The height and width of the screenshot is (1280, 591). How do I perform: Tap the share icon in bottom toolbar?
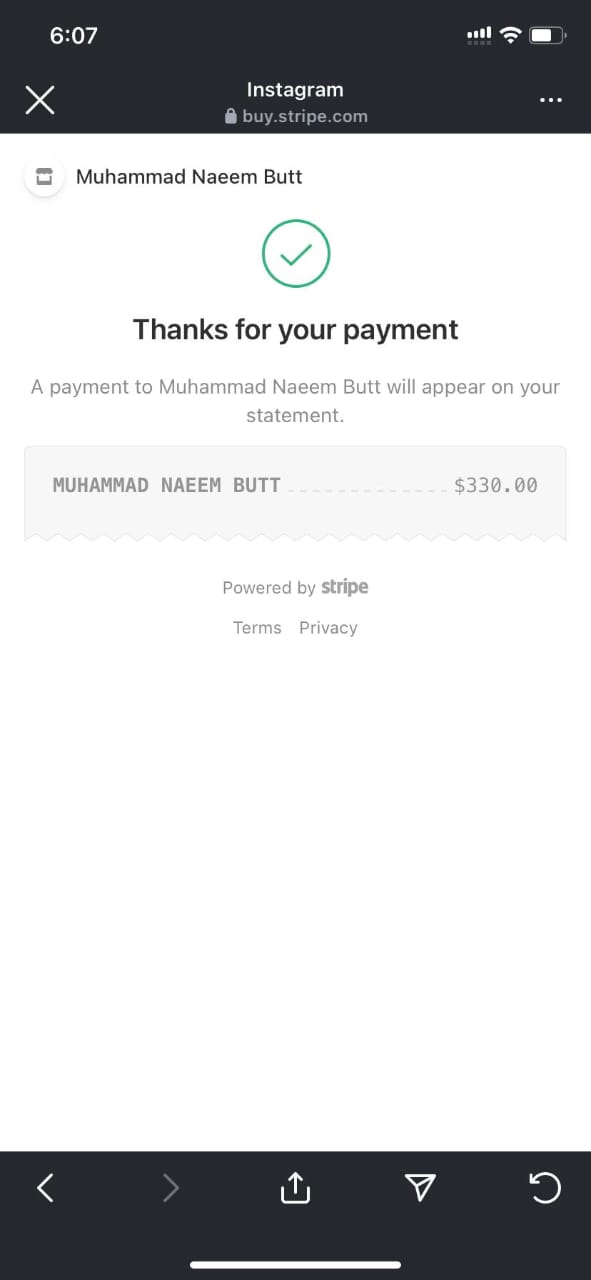pyautogui.click(x=295, y=1187)
